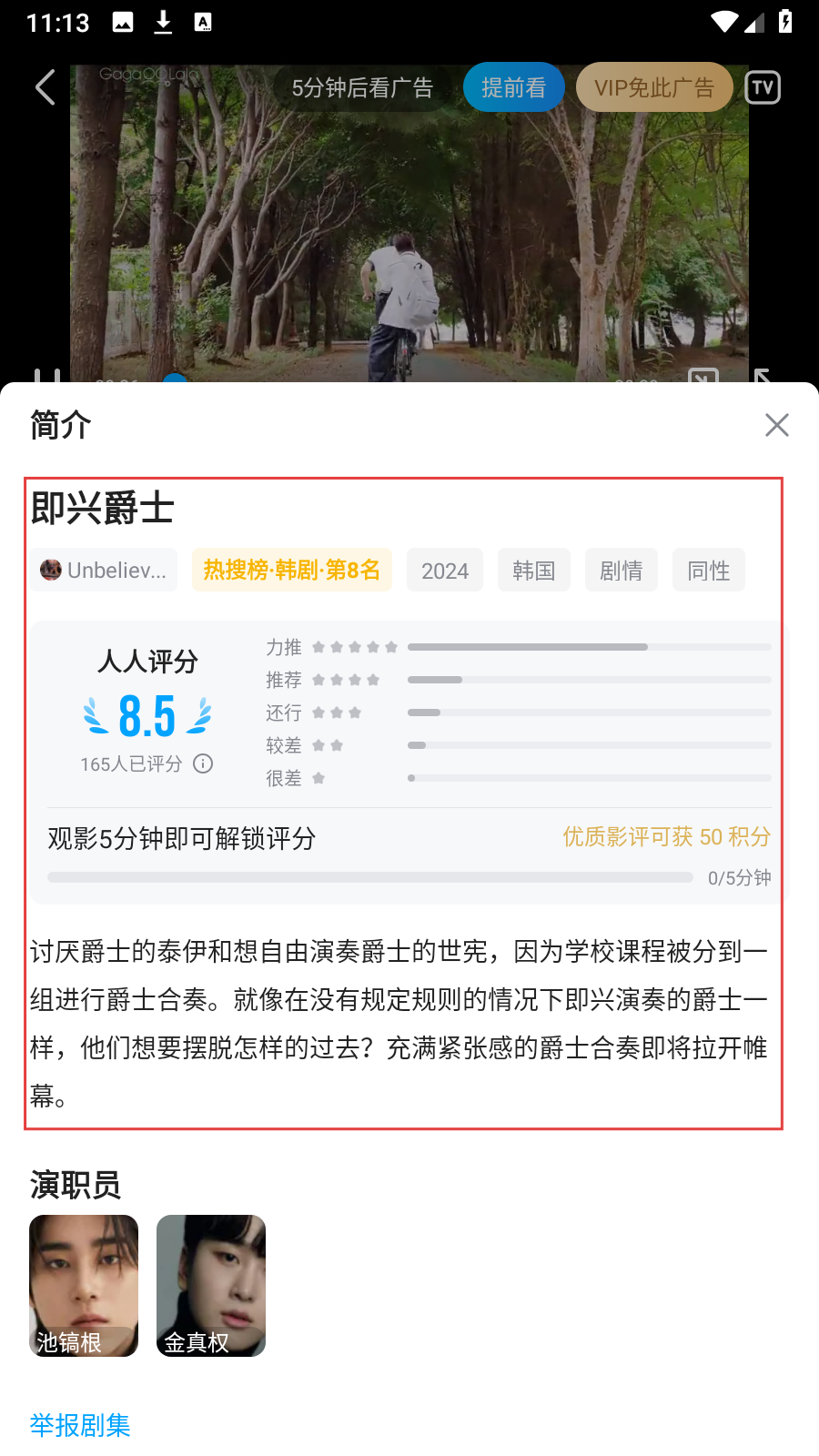Go back using the top-left arrow
The height and width of the screenshot is (1456, 819).
point(45,87)
